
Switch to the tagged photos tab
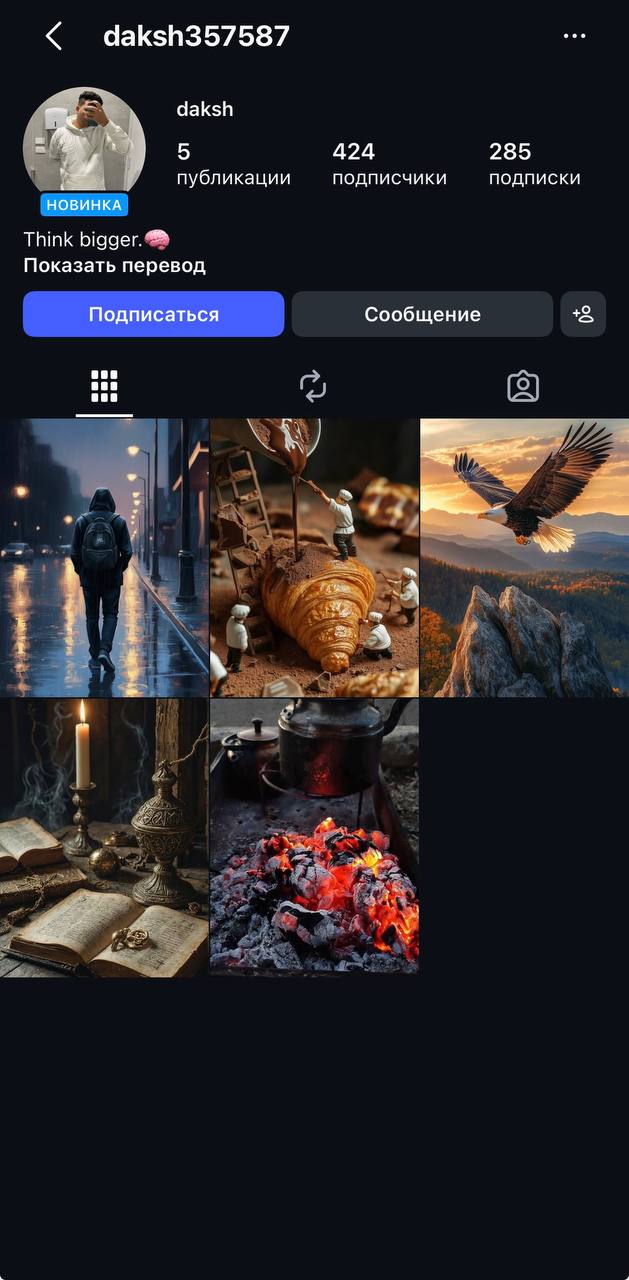(x=523, y=386)
